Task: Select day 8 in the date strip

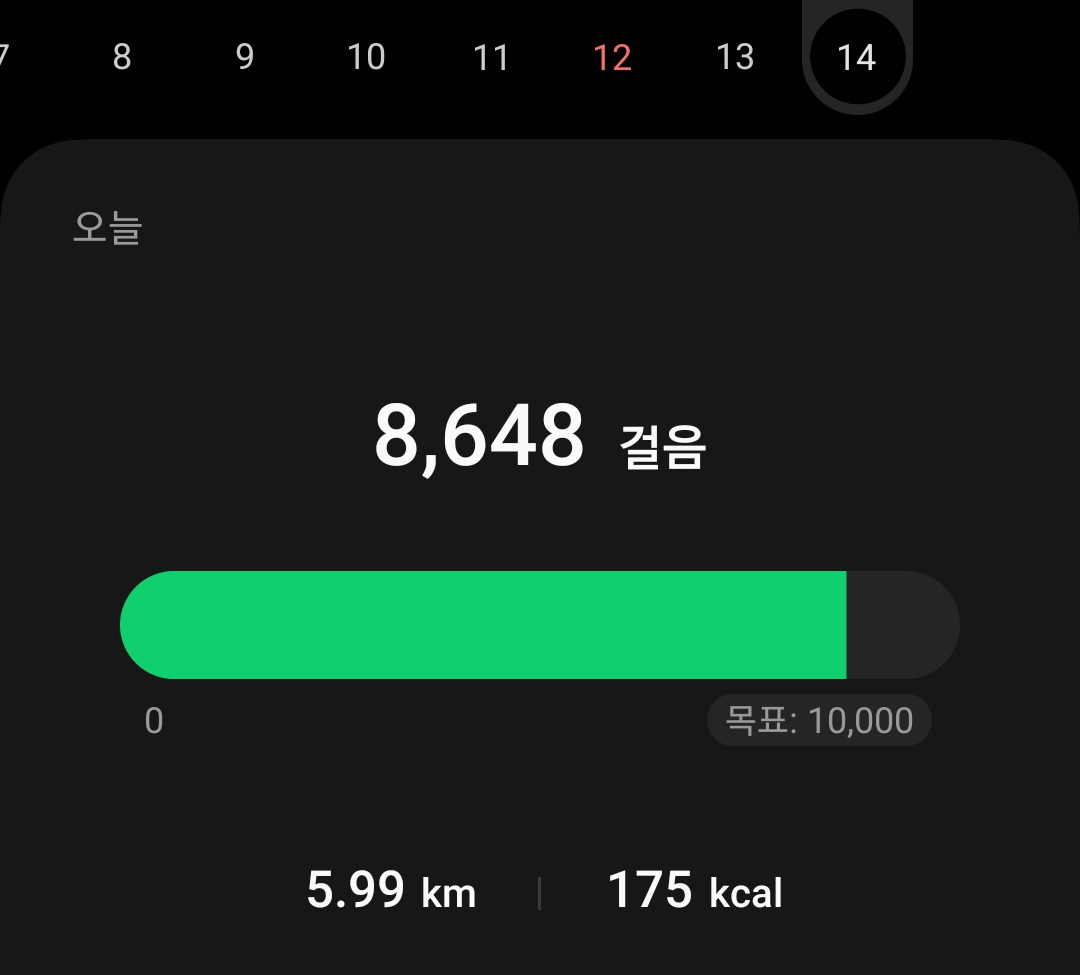Action: pyautogui.click(x=122, y=58)
